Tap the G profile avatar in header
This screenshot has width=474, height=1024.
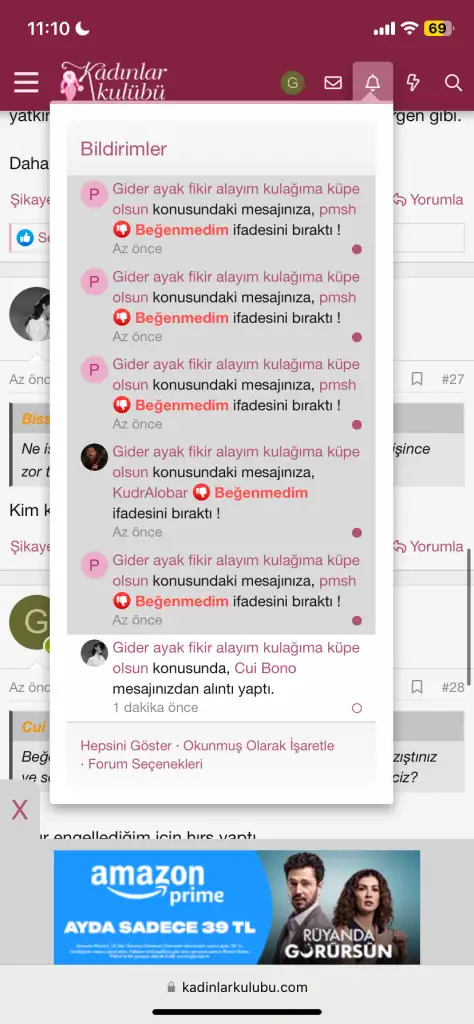292,83
